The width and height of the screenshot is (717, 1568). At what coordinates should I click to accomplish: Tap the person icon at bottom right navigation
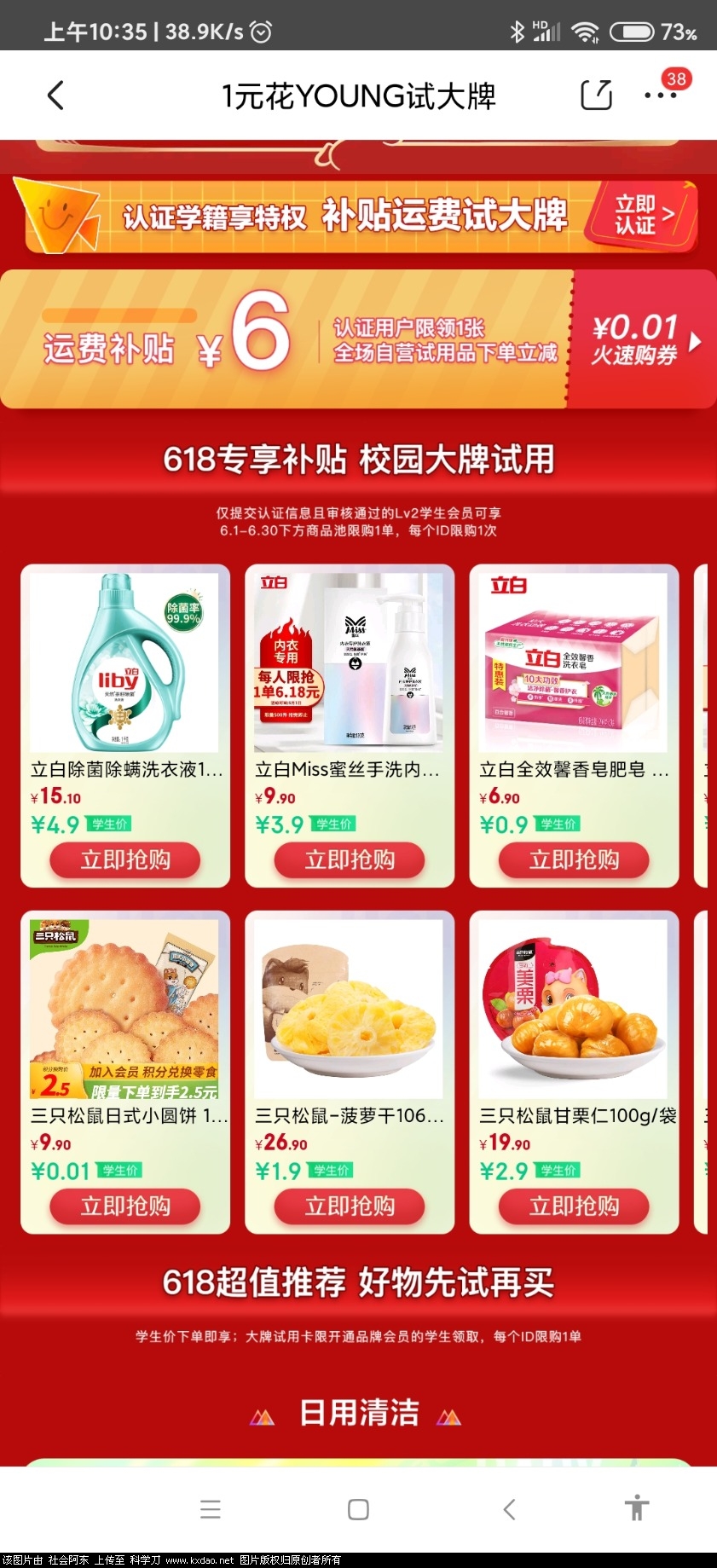[x=637, y=1509]
